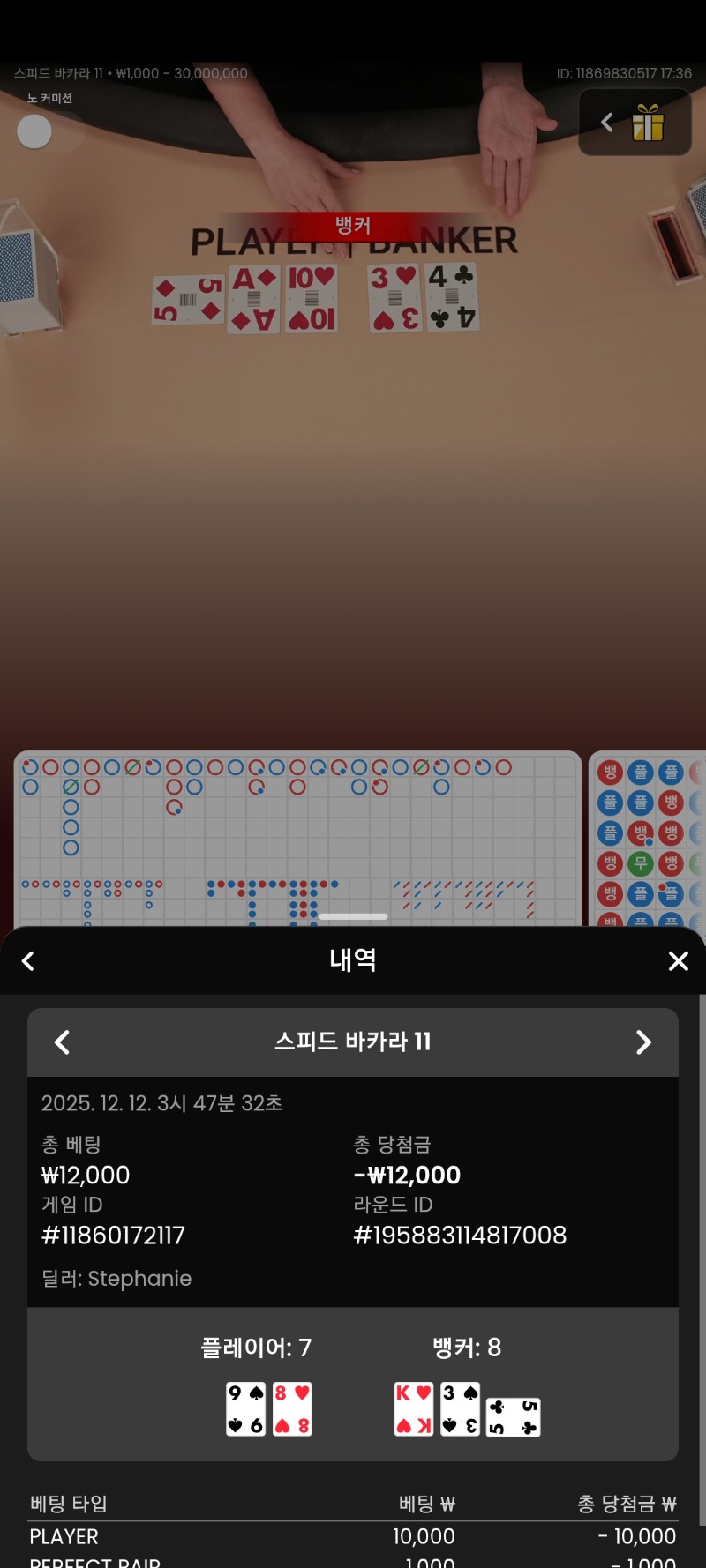Show the previous game round record
The width and height of the screenshot is (706, 1568).
[x=62, y=1042]
